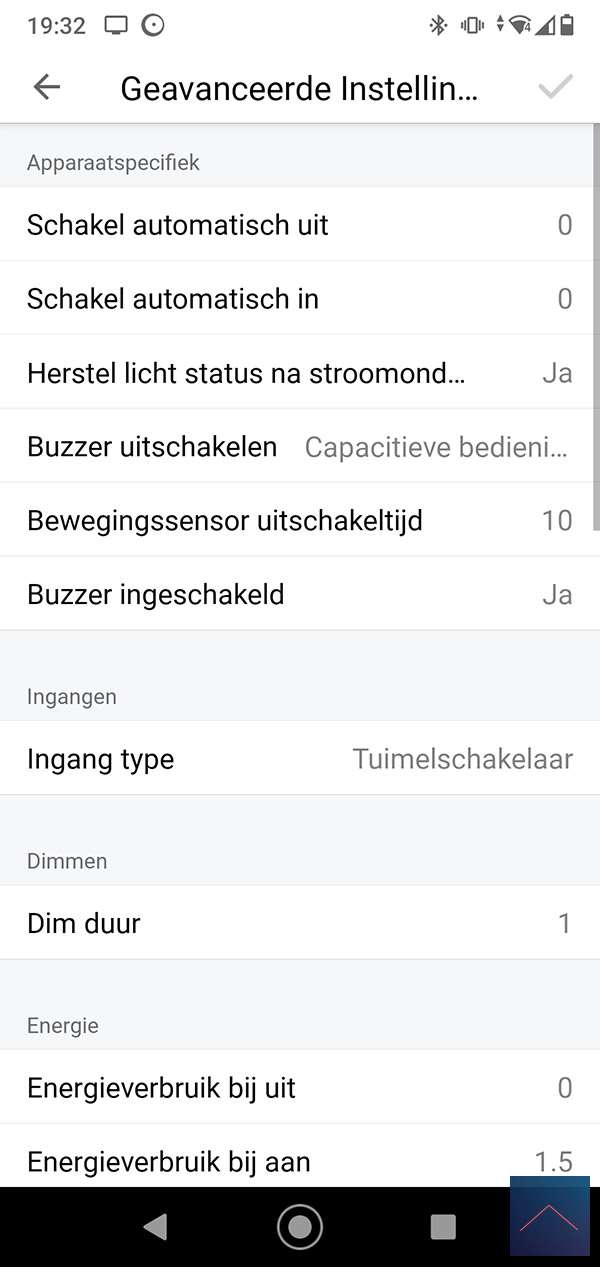Image resolution: width=600 pixels, height=1267 pixels.
Task: Edit Bewegingssensor uitschakeltijd value
Action: click(x=299, y=521)
